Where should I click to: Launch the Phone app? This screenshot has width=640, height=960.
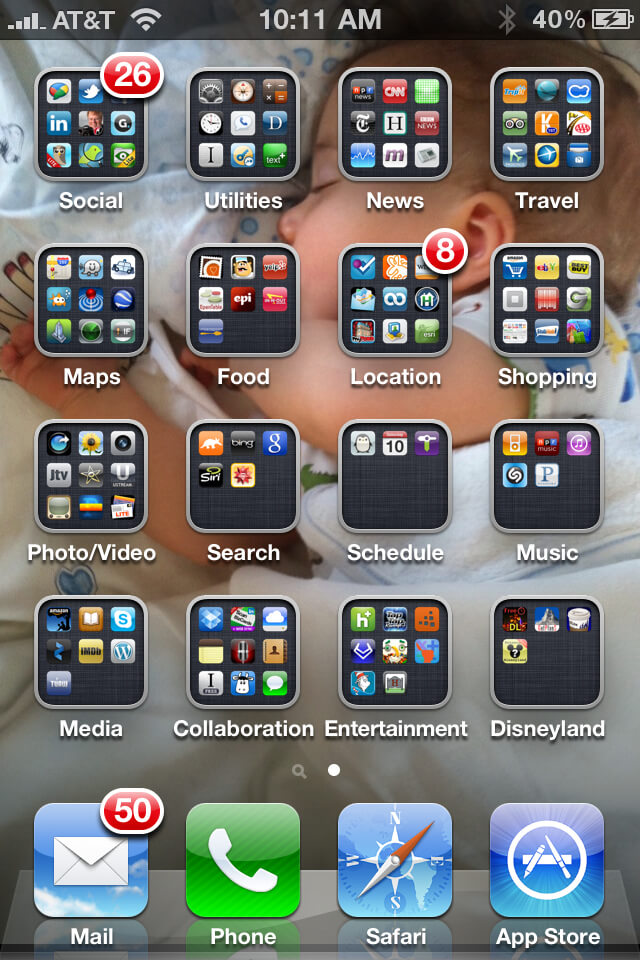point(243,861)
